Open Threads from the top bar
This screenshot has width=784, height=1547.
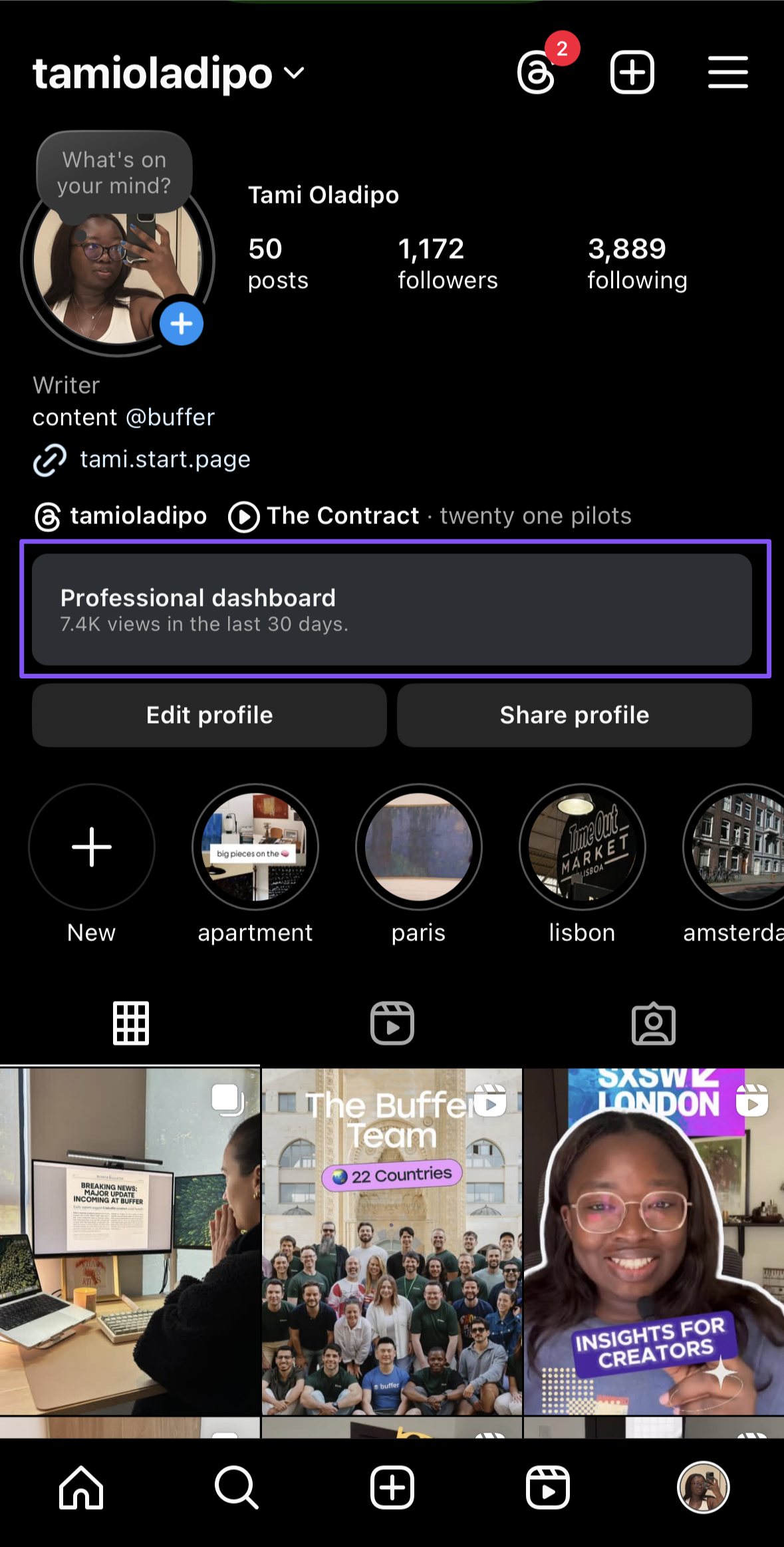536,72
